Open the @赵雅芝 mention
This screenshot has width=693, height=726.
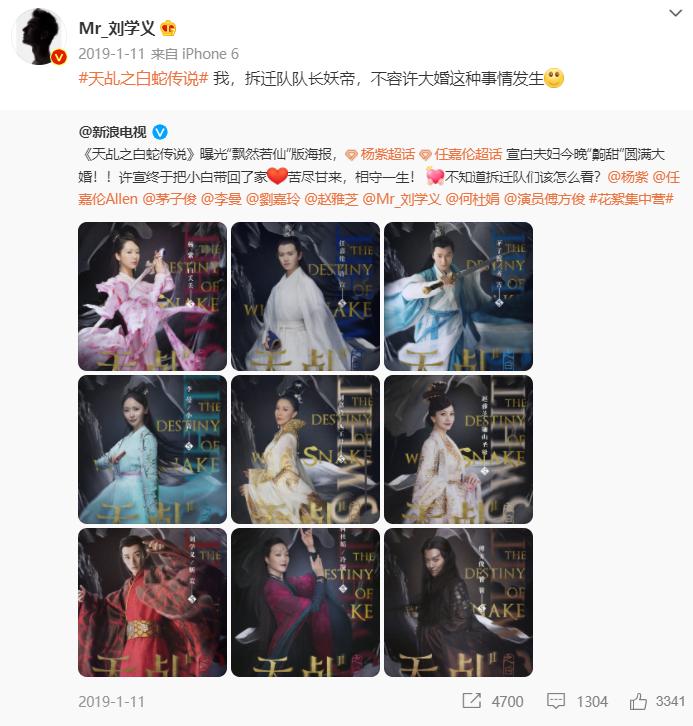330,199
